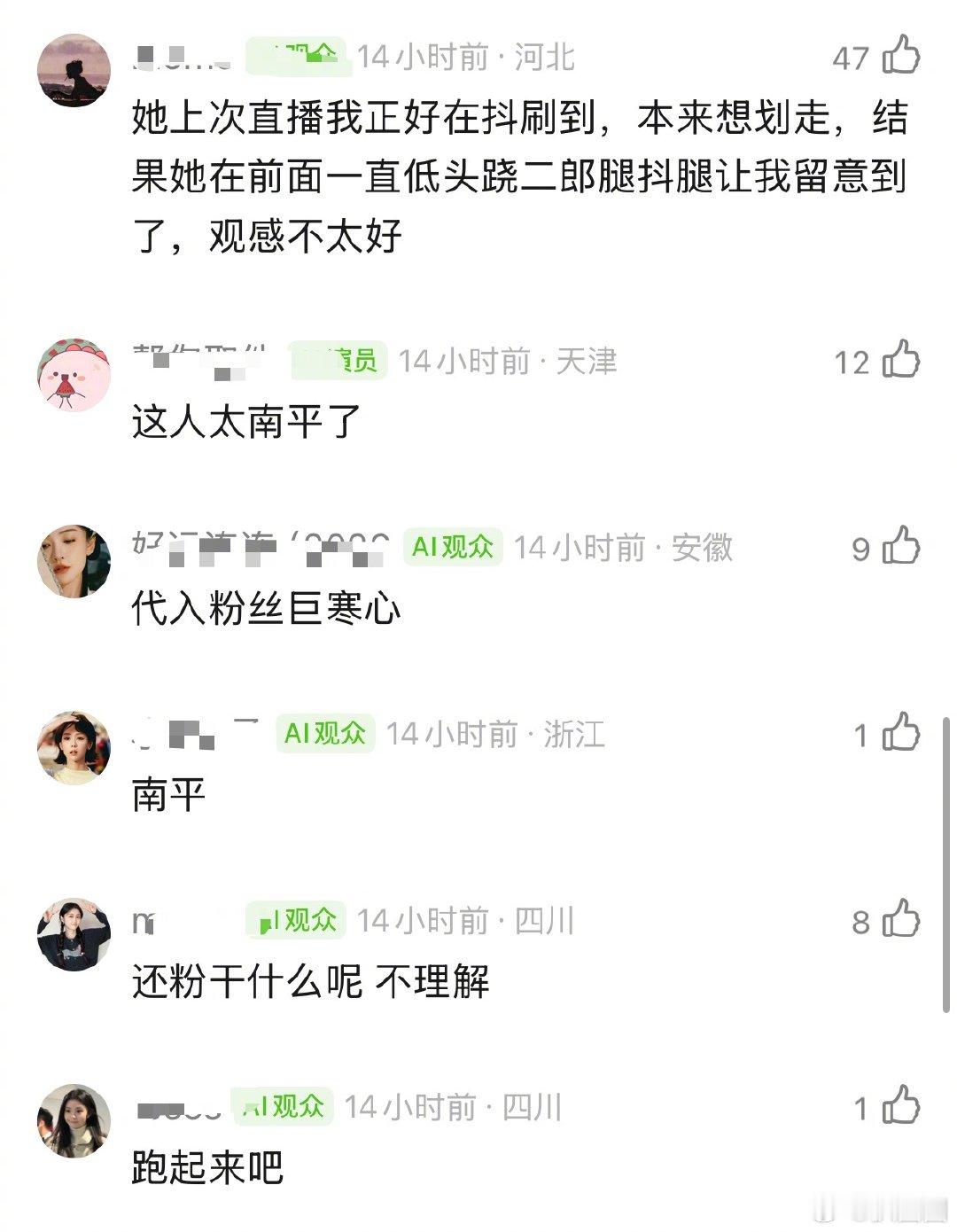The height and width of the screenshot is (1232, 957).
Task: Click the green badge next to the first commenter
Action: coord(302,55)
